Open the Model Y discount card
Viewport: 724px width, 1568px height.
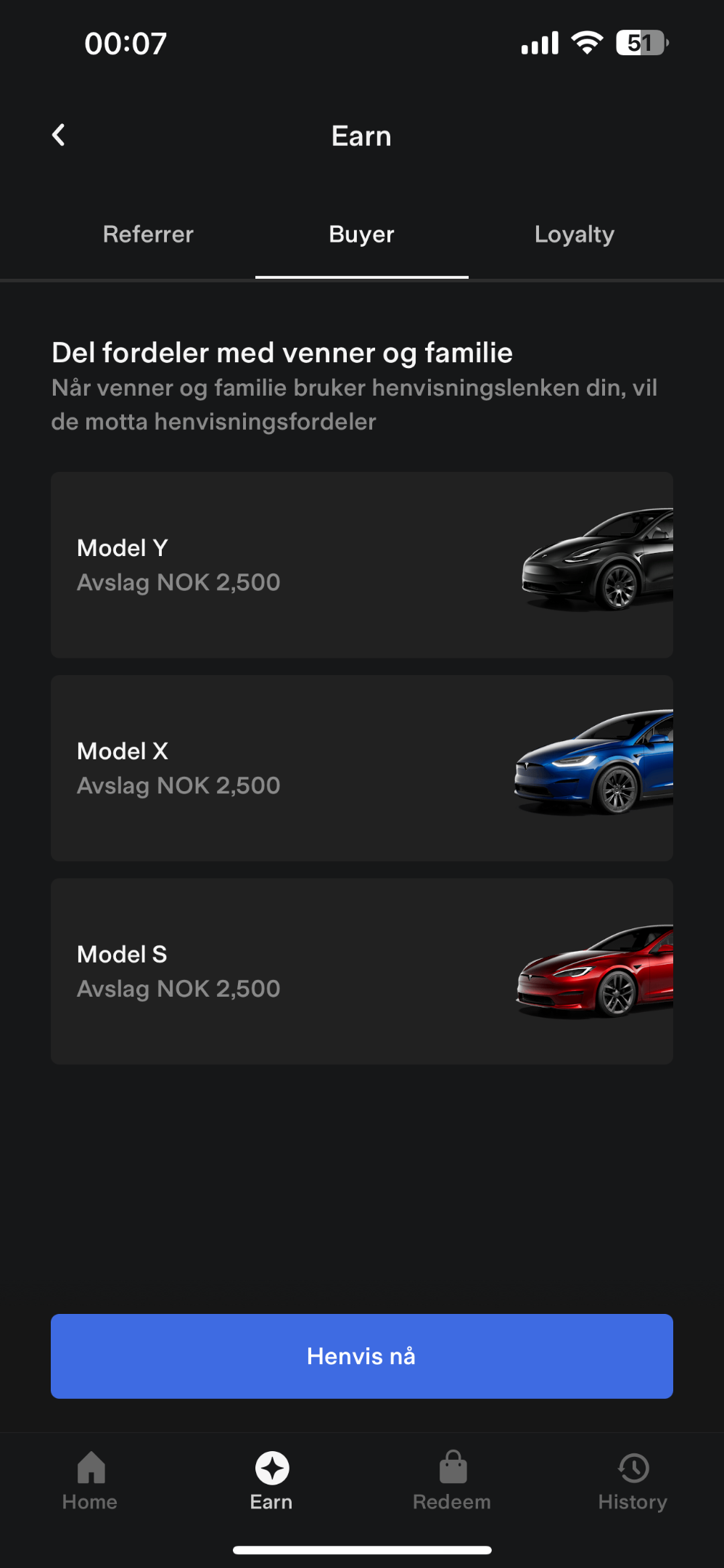362,565
